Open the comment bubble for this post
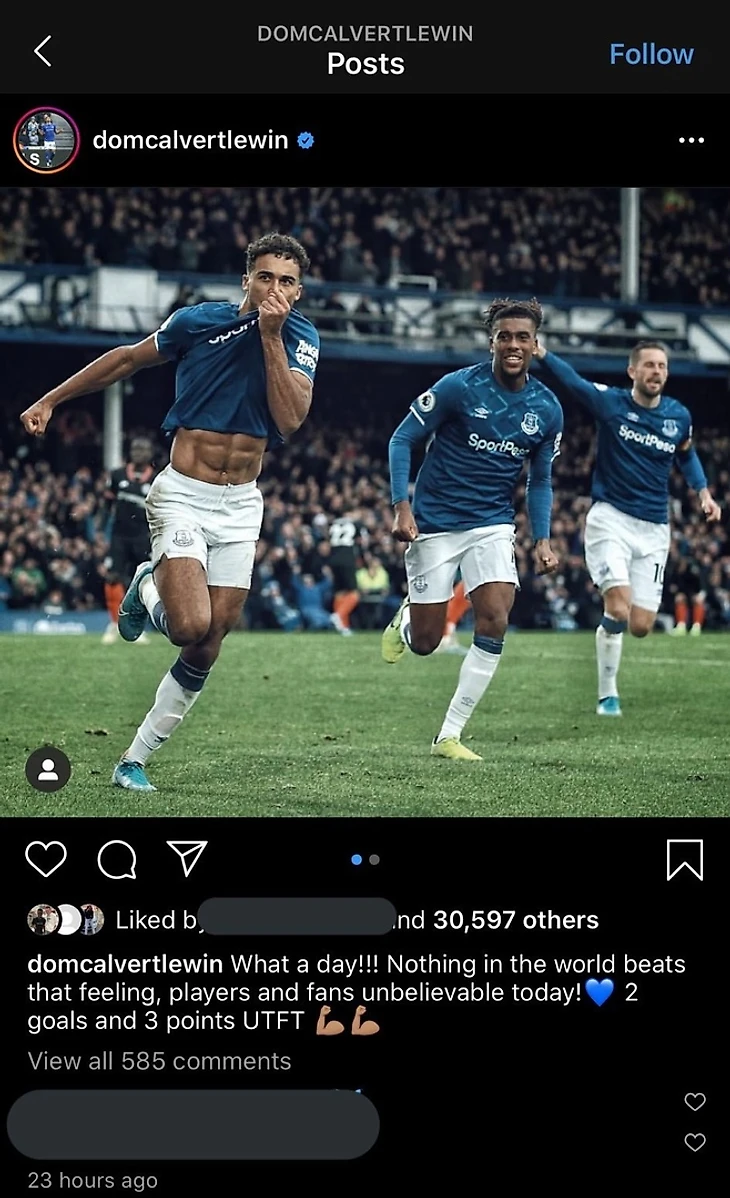 117,859
